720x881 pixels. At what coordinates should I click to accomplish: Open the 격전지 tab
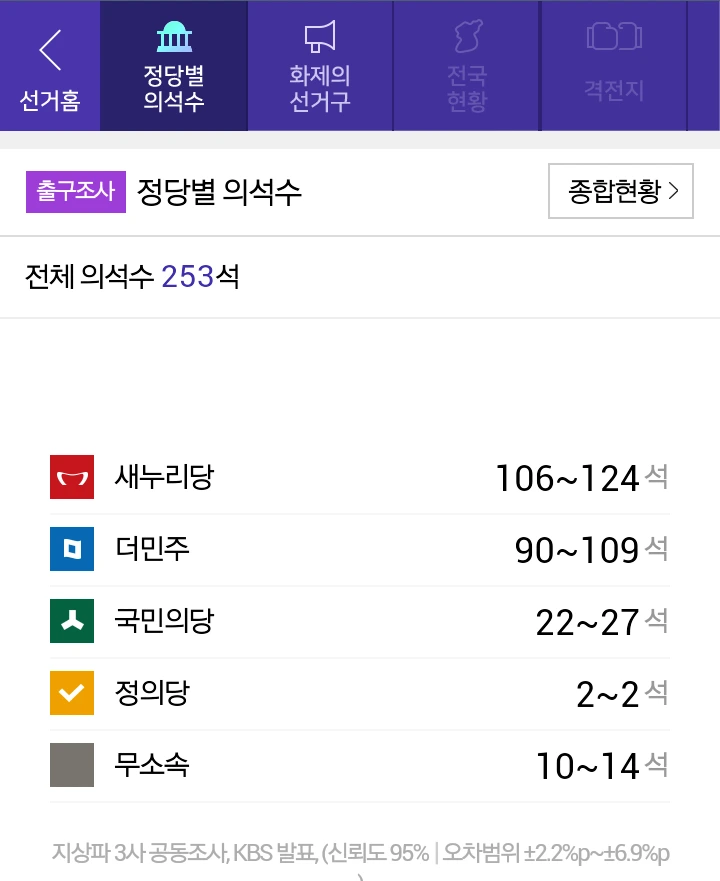click(611, 66)
